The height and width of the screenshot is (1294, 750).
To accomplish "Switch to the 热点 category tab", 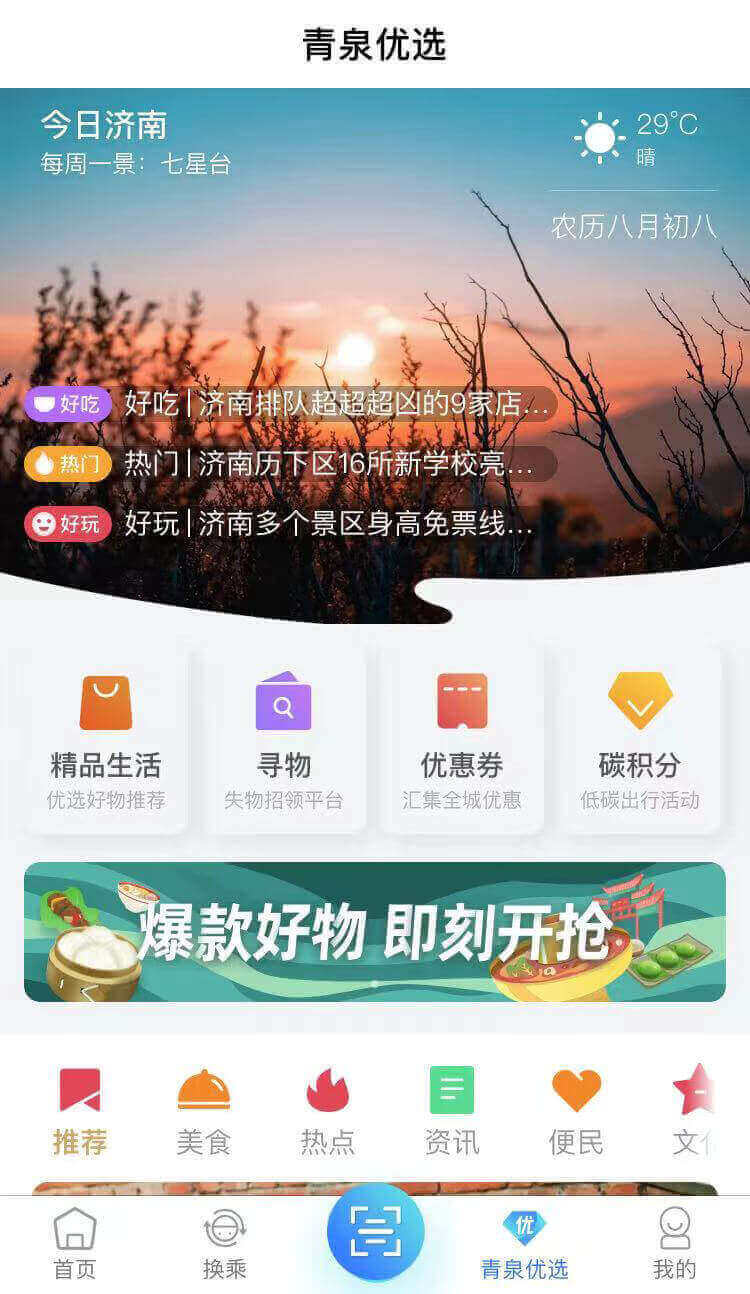I will (328, 1112).
